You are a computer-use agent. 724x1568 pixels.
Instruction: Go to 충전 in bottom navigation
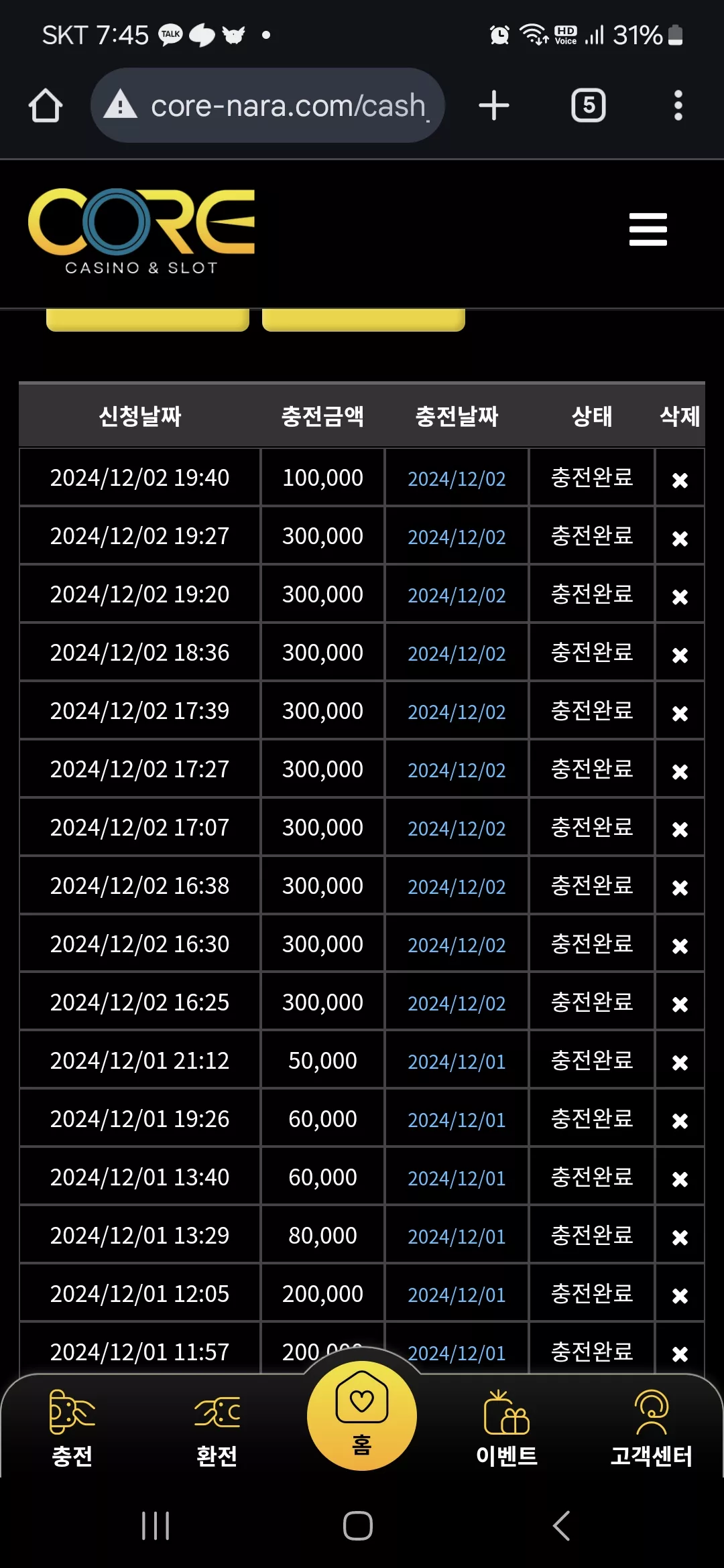click(72, 1428)
